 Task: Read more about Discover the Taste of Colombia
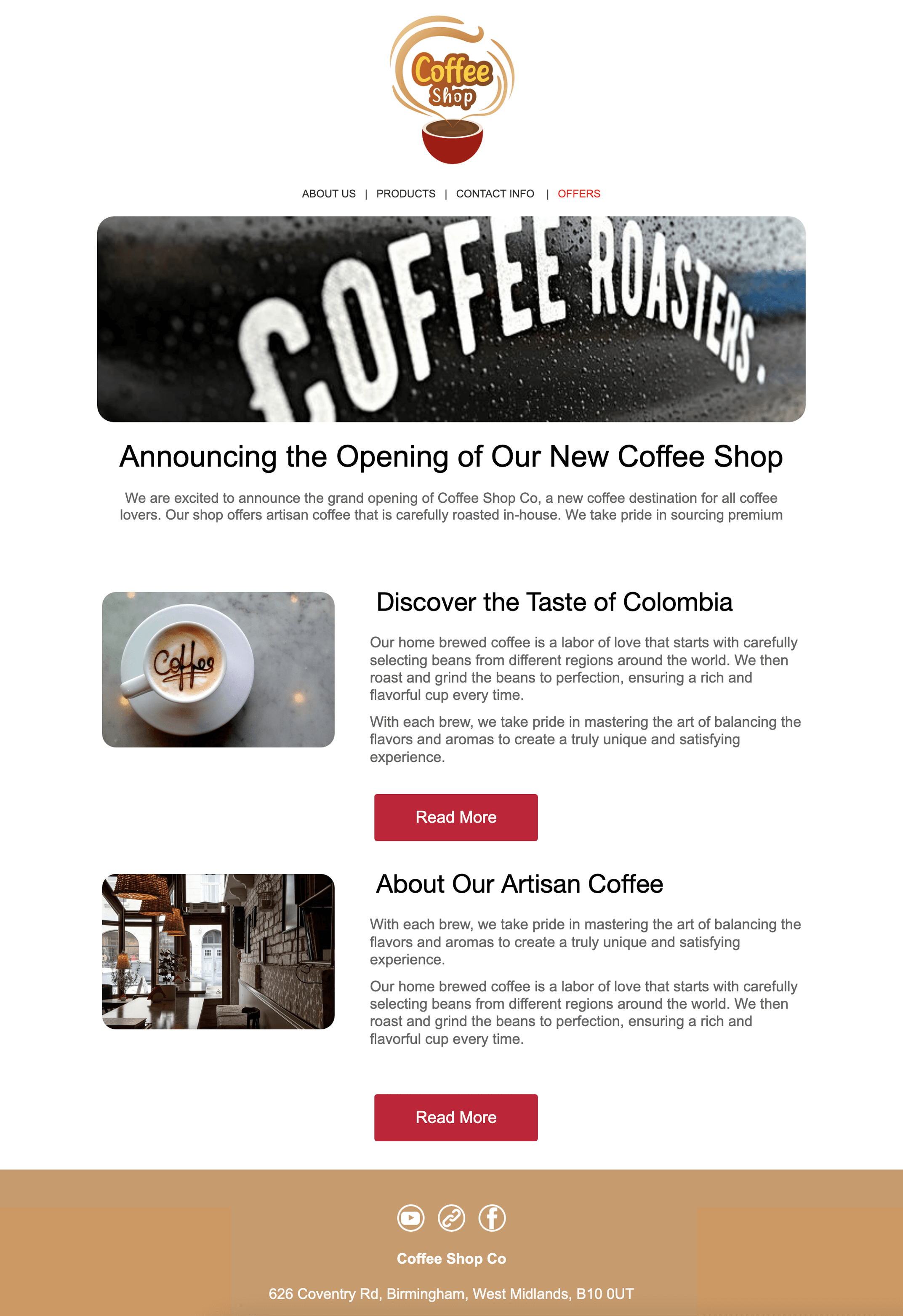[x=455, y=817]
